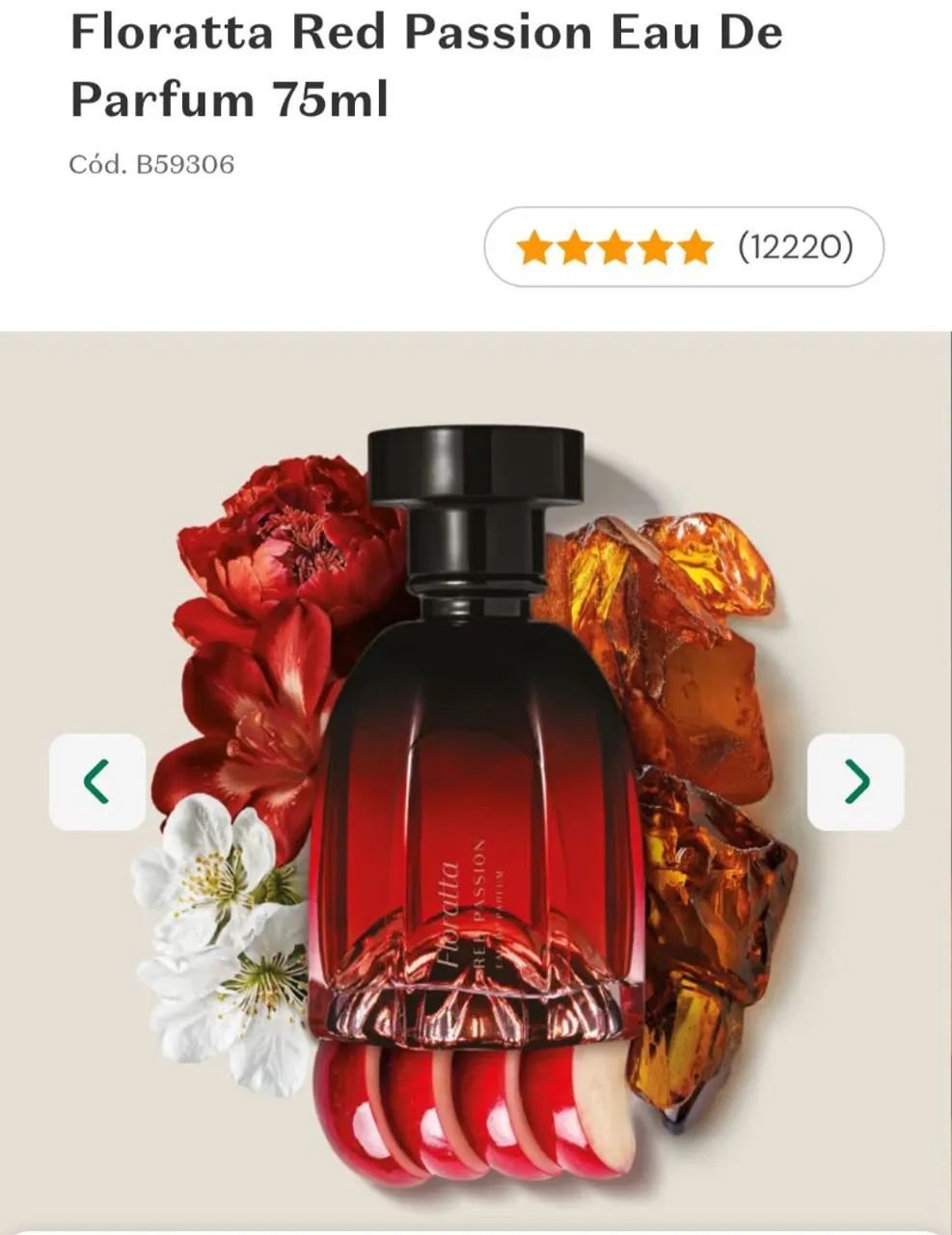Select the product code B59306 text
The image size is (952, 1235).
tap(151, 162)
